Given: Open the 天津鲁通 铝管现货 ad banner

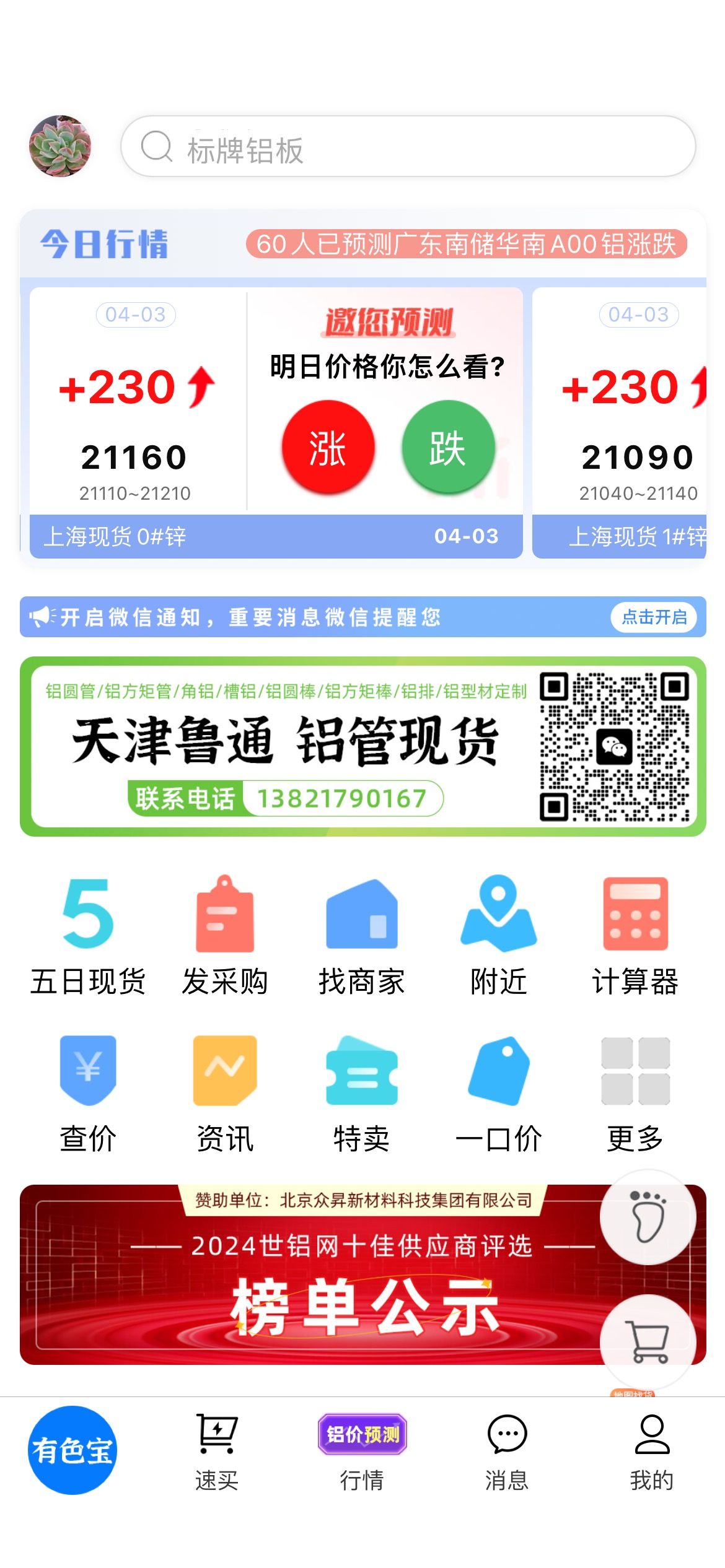Looking at the screenshot, I should 363,746.
